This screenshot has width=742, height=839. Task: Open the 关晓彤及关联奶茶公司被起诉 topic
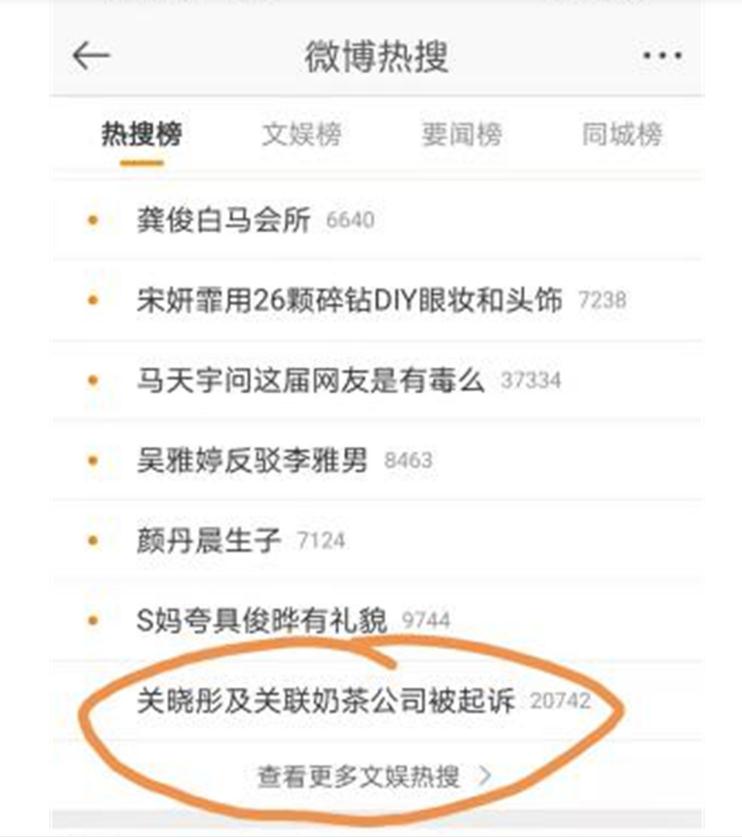(325, 700)
